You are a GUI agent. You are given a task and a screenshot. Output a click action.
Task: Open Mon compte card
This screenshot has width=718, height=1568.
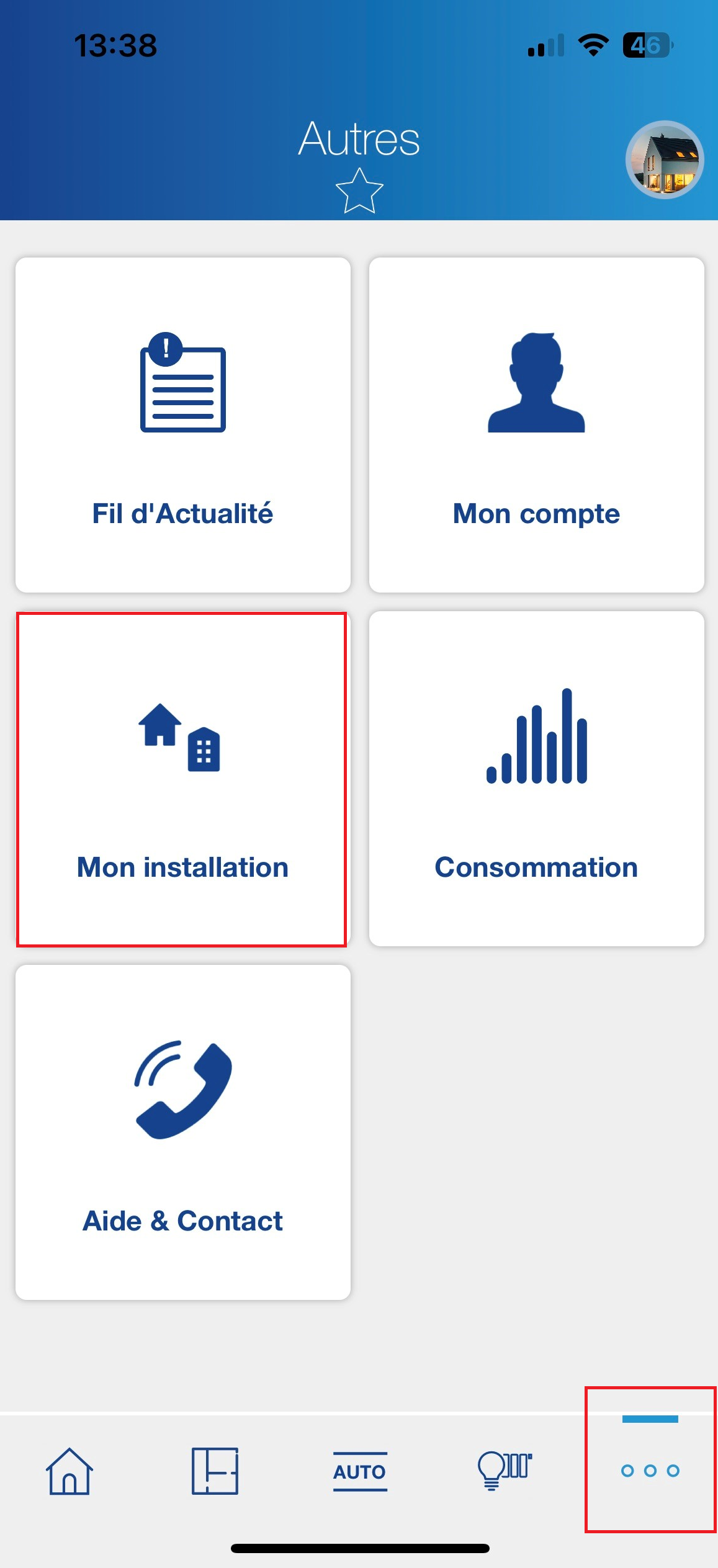pyautogui.click(x=537, y=425)
